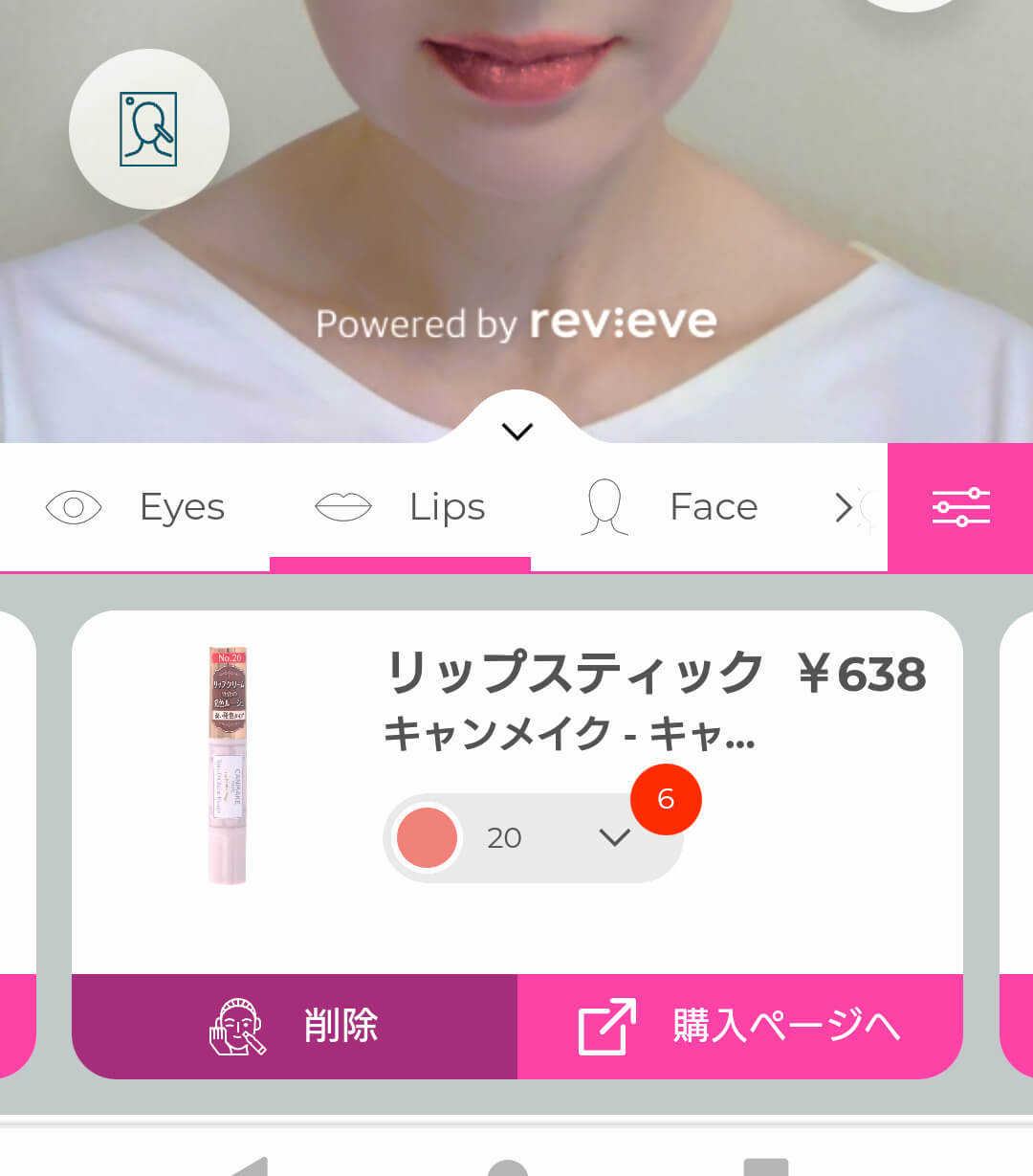
Task: Open the Canmake lipstick product image
Action: point(228,766)
